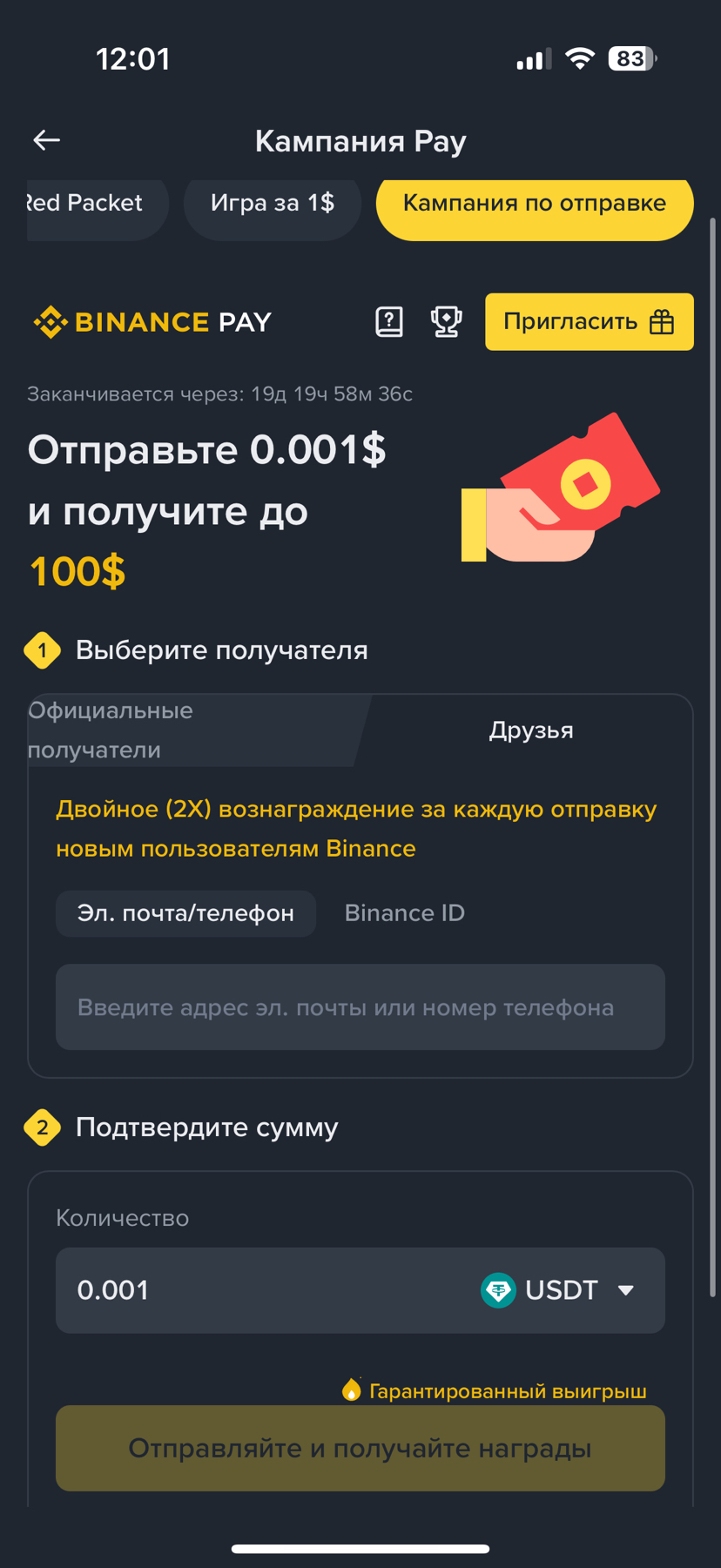Open the 'Игра за 1$' tab
The image size is (721, 1568).
pyautogui.click(x=272, y=204)
